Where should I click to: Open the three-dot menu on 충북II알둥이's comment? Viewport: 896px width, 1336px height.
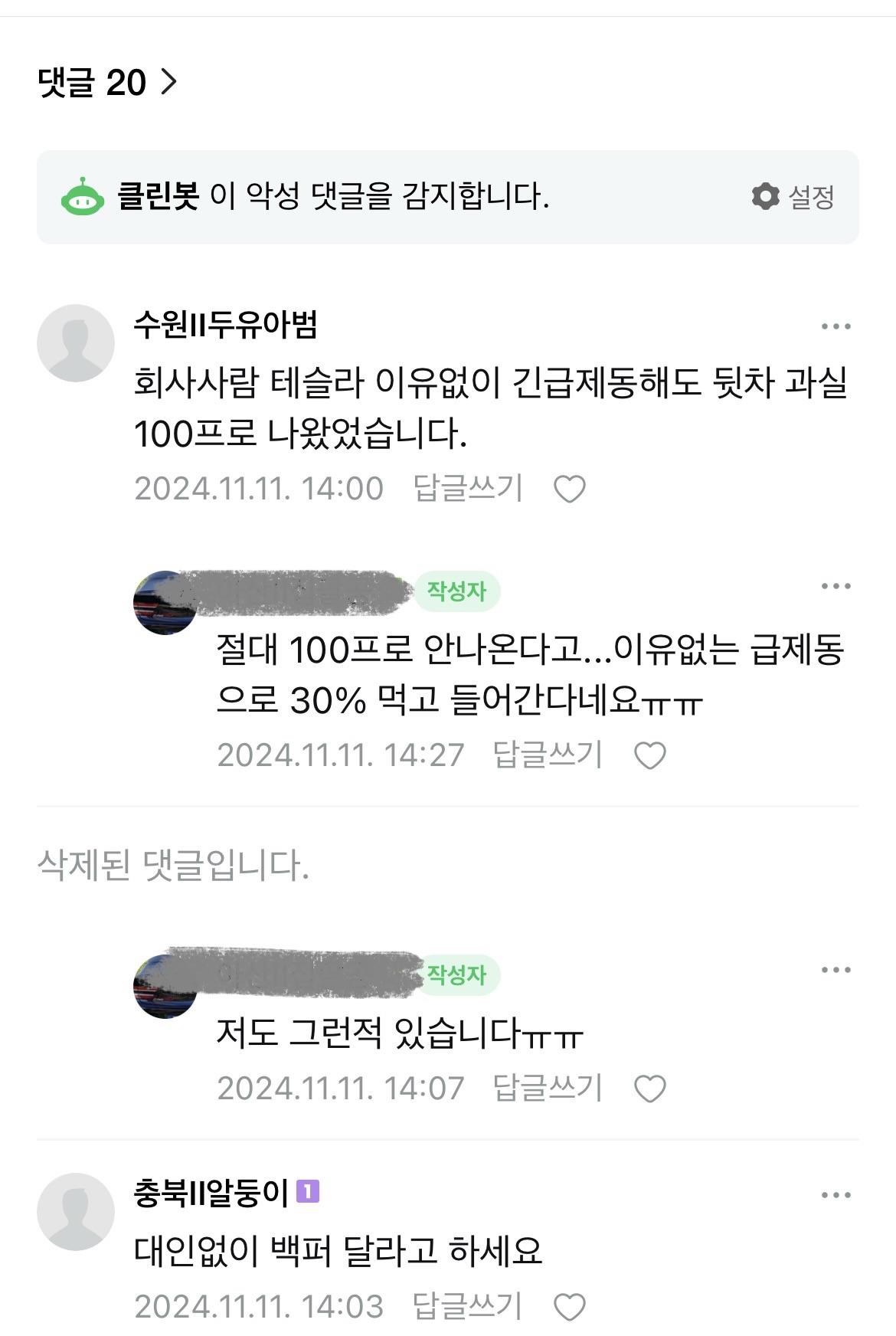point(836,1195)
